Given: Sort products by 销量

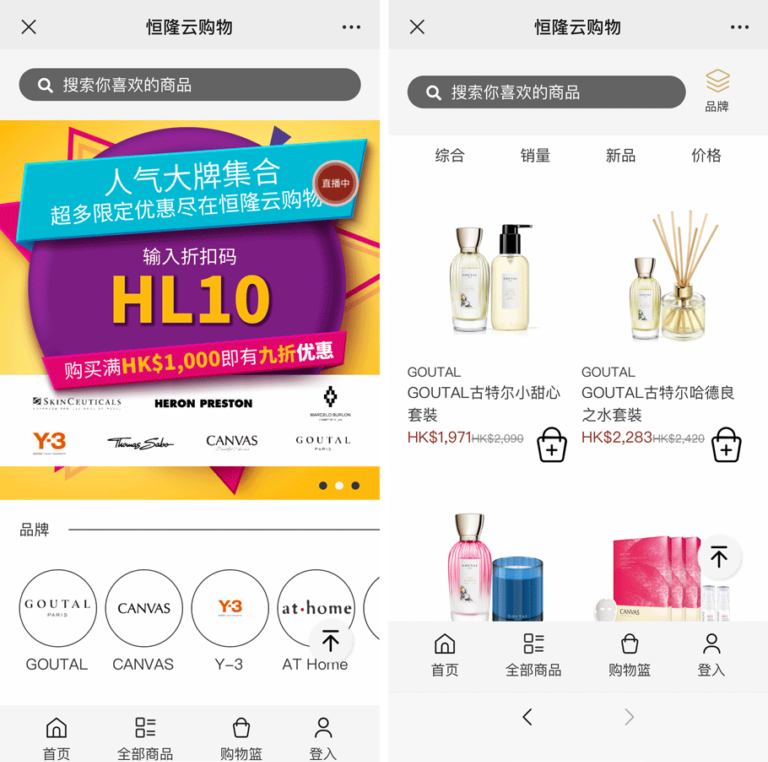Looking at the screenshot, I should click(535, 155).
